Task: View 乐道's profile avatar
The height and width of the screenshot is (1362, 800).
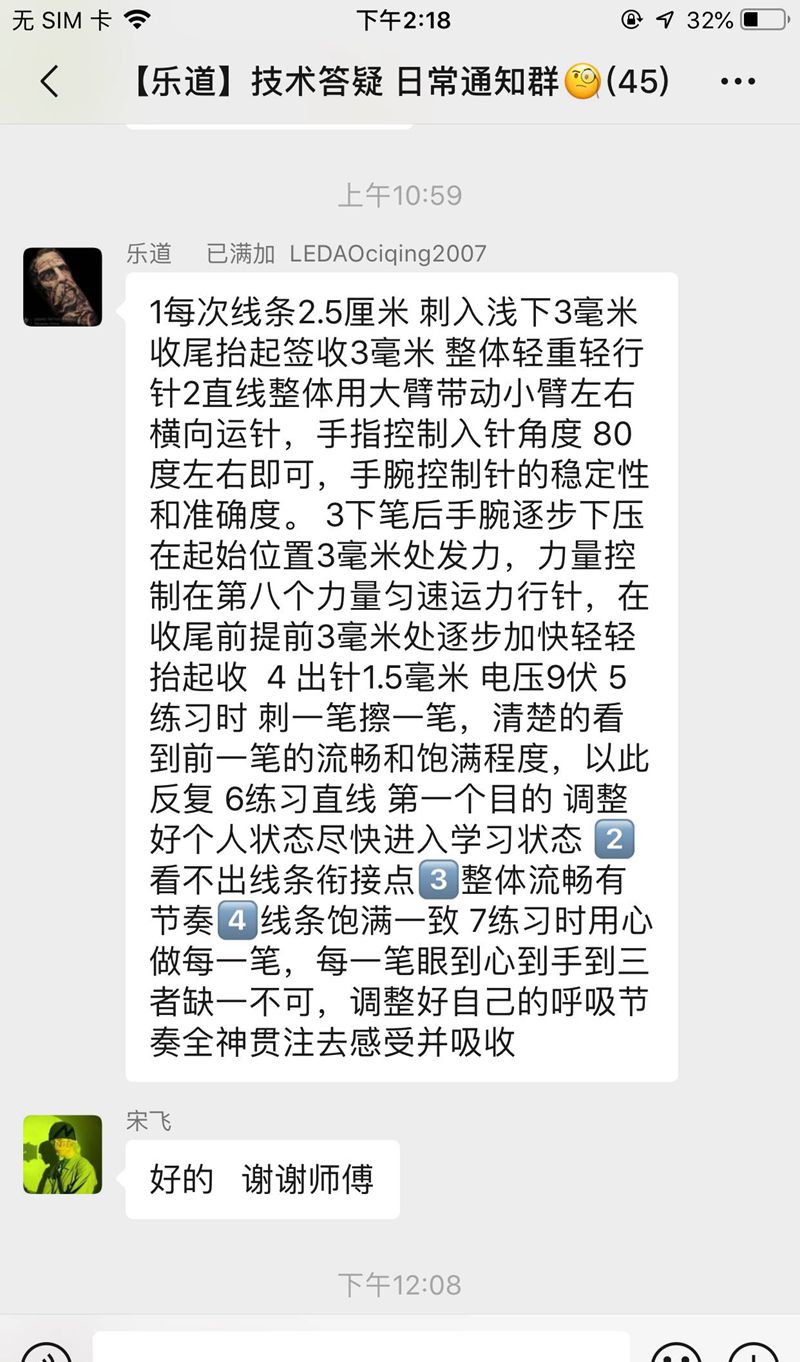Action: click(63, 287)
